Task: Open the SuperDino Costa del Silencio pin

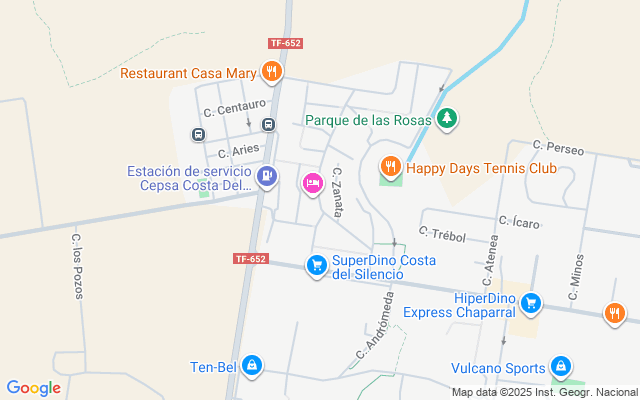Action: point(317,265)
